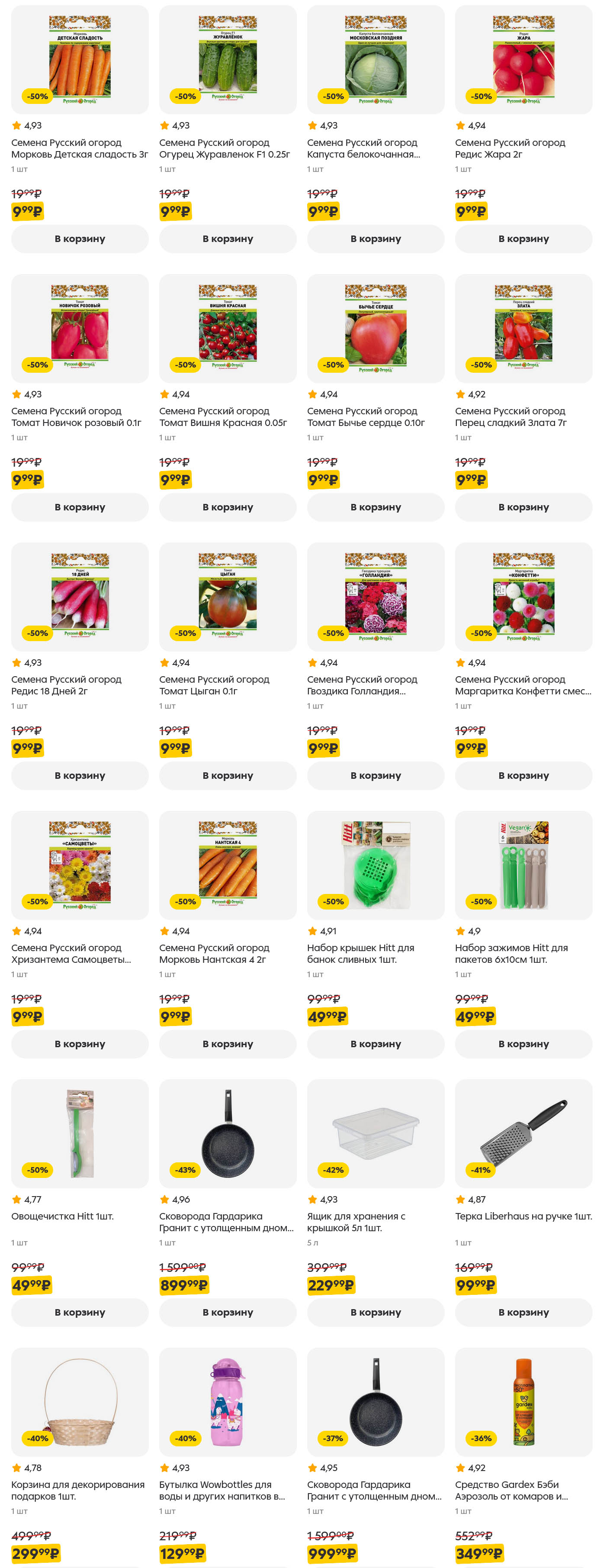Add Гвоздика Голландия seeds to cart
This screenshot has height=1568, width=610.
tap(375, 775)
